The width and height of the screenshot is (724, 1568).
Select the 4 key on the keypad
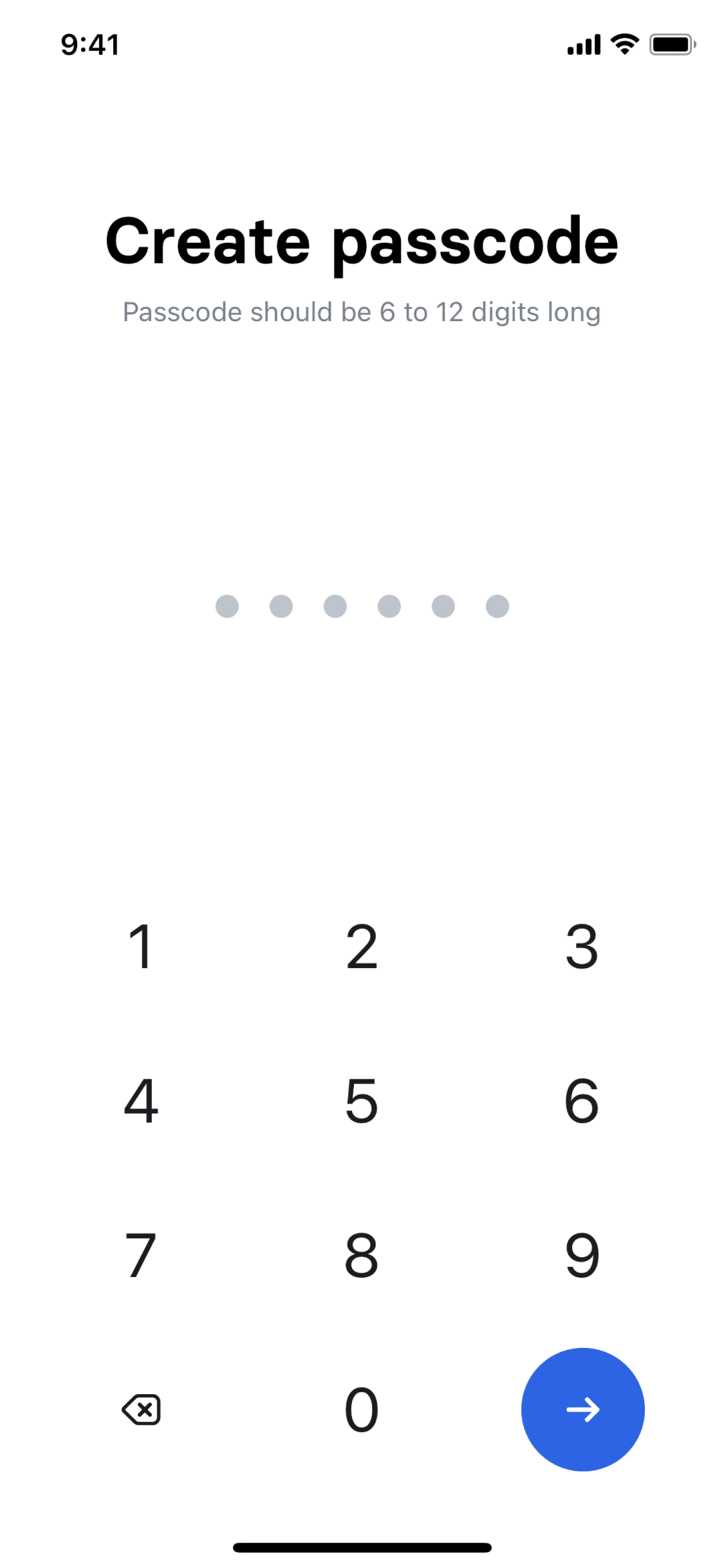click(140, 1101)
